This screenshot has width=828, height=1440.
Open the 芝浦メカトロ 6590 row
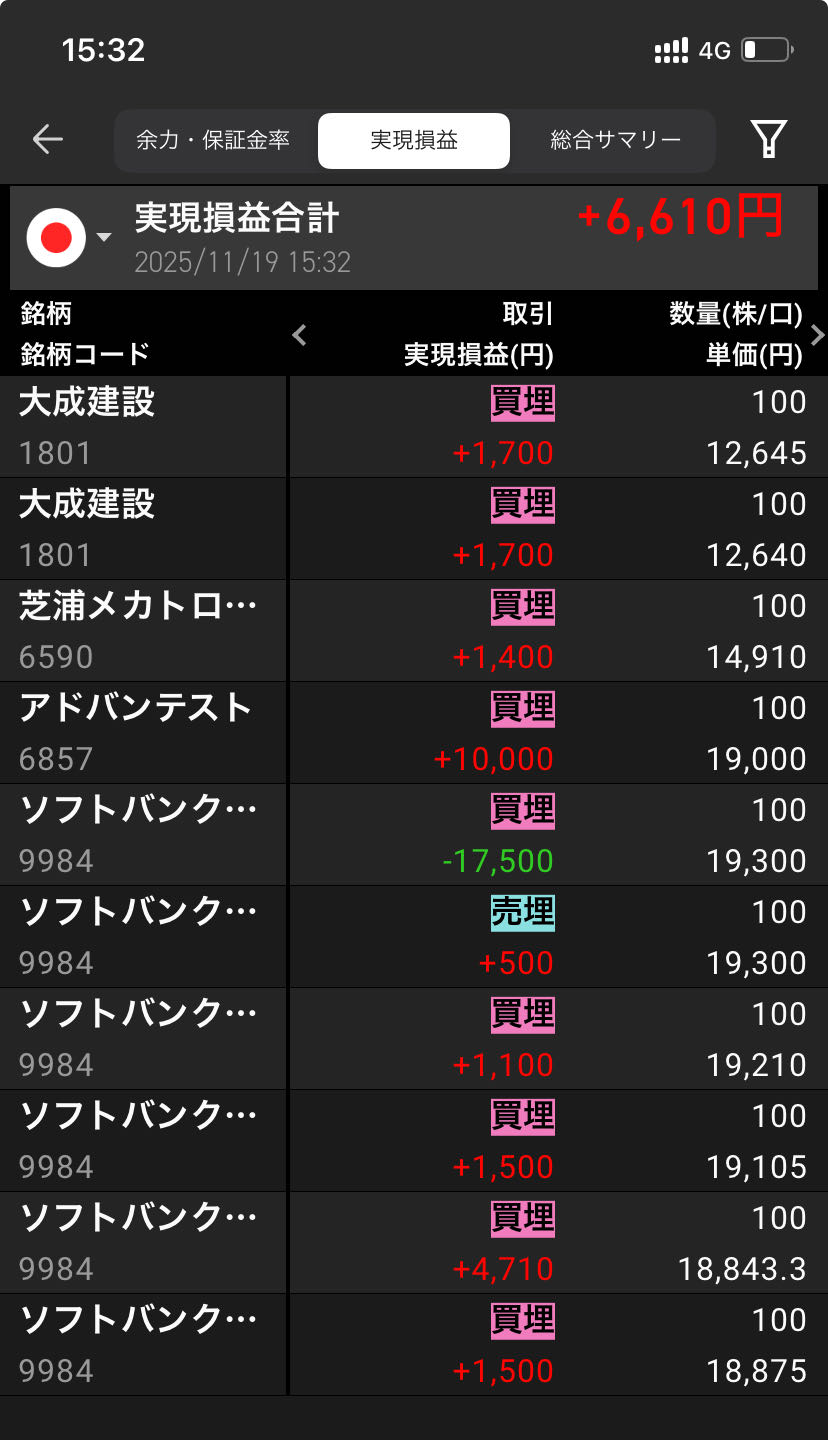click(x=414, y=631)
